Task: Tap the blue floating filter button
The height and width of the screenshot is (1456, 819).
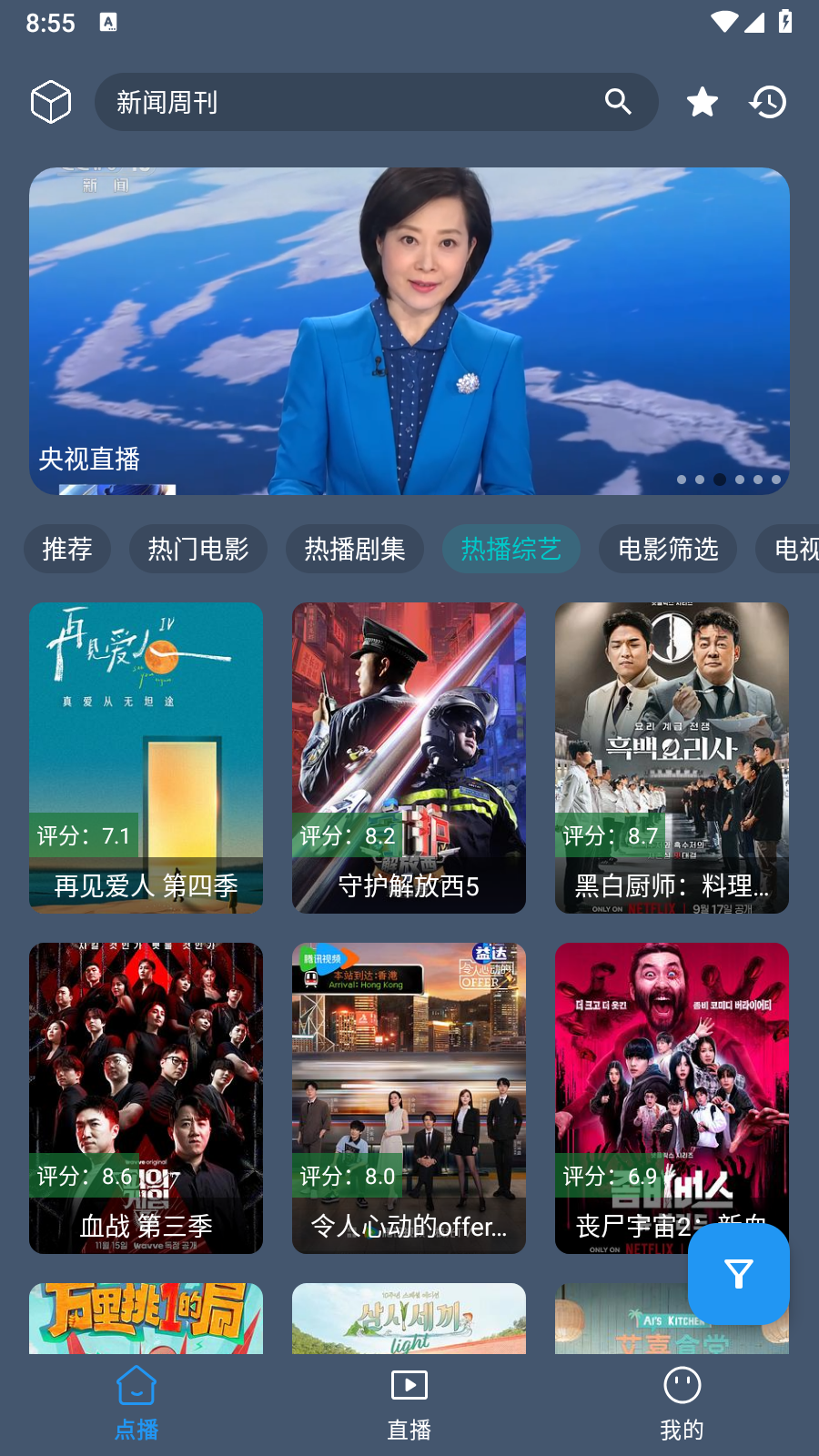Action: [x=738, y=1273]
